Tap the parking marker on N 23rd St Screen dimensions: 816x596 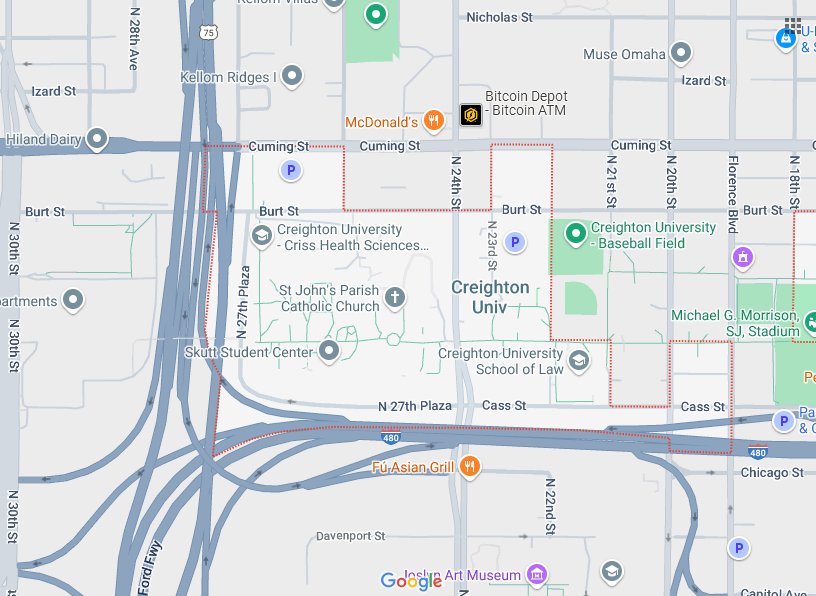(514, 242)
